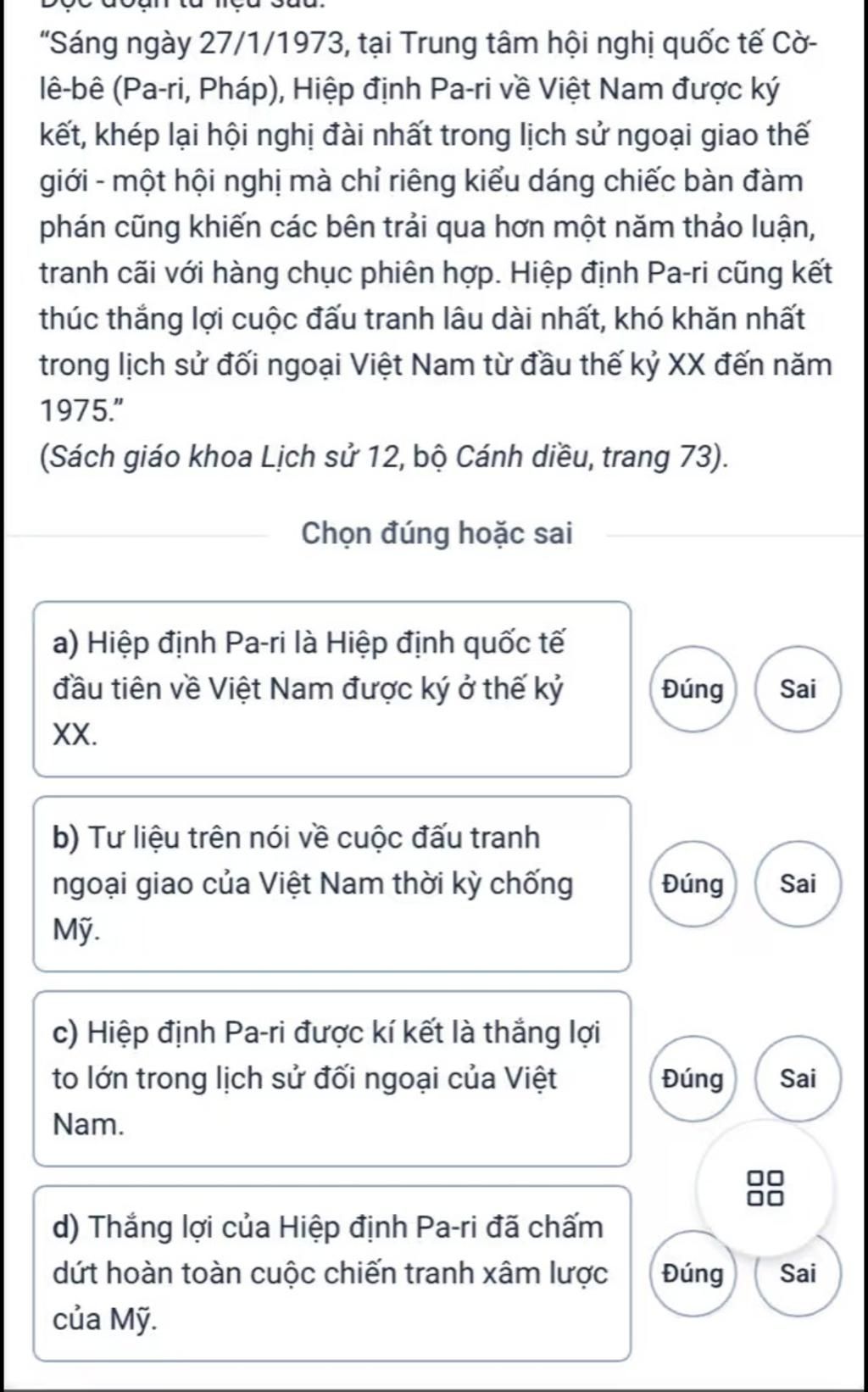Mark statement a) as Sai

click(x=798, y=689)
